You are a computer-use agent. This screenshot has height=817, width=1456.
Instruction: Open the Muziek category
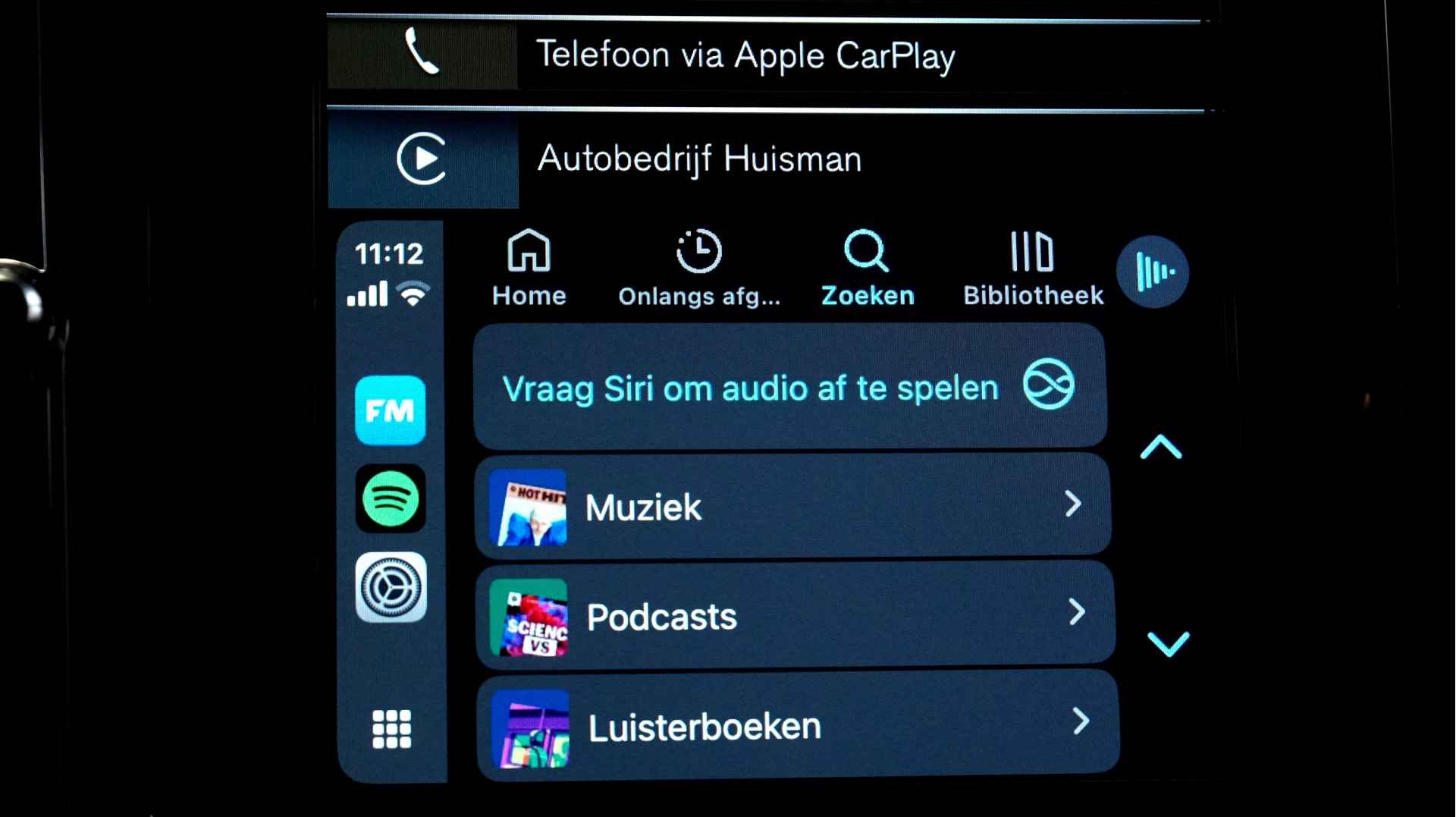point(792,506)
